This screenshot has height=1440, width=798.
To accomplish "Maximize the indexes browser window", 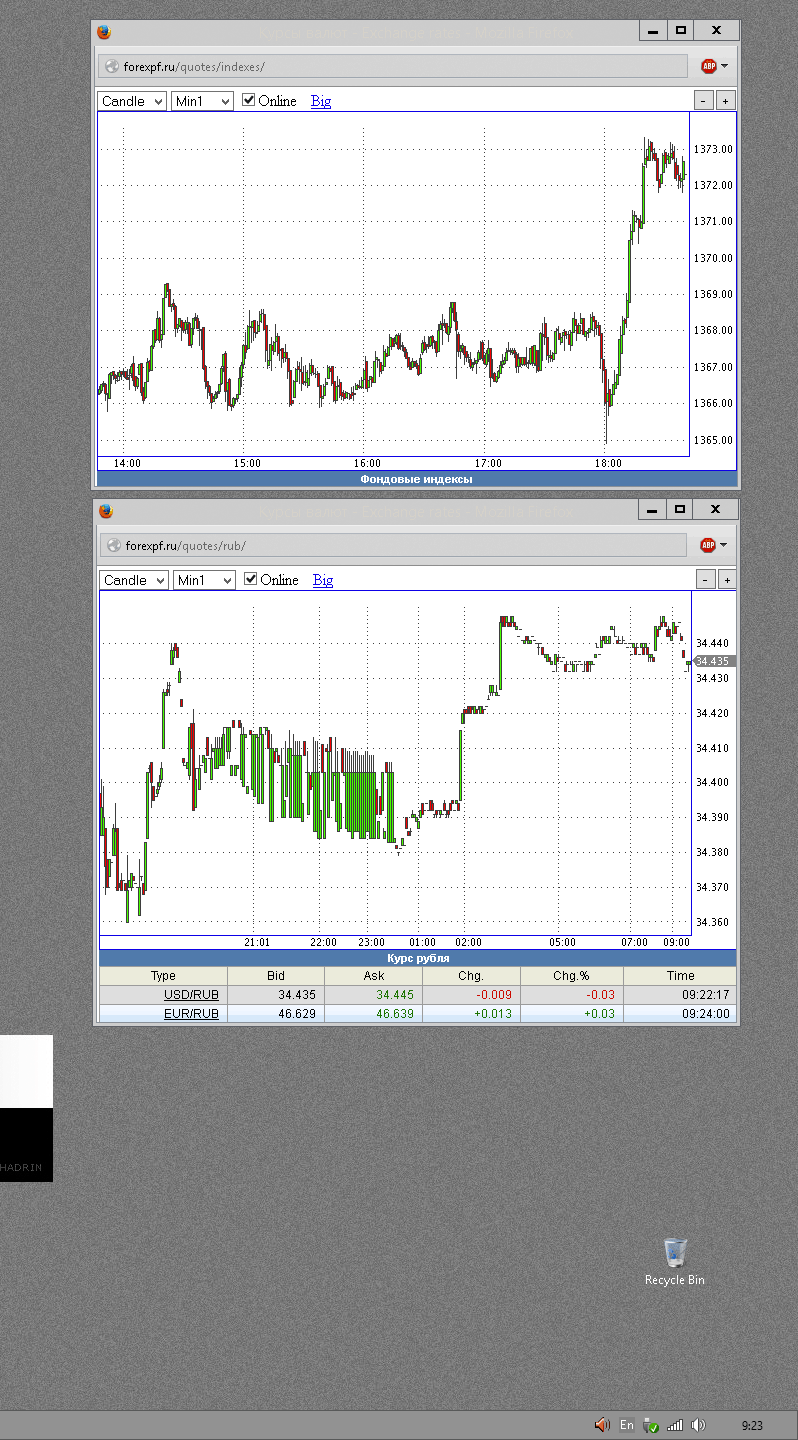I will [681, 31].
